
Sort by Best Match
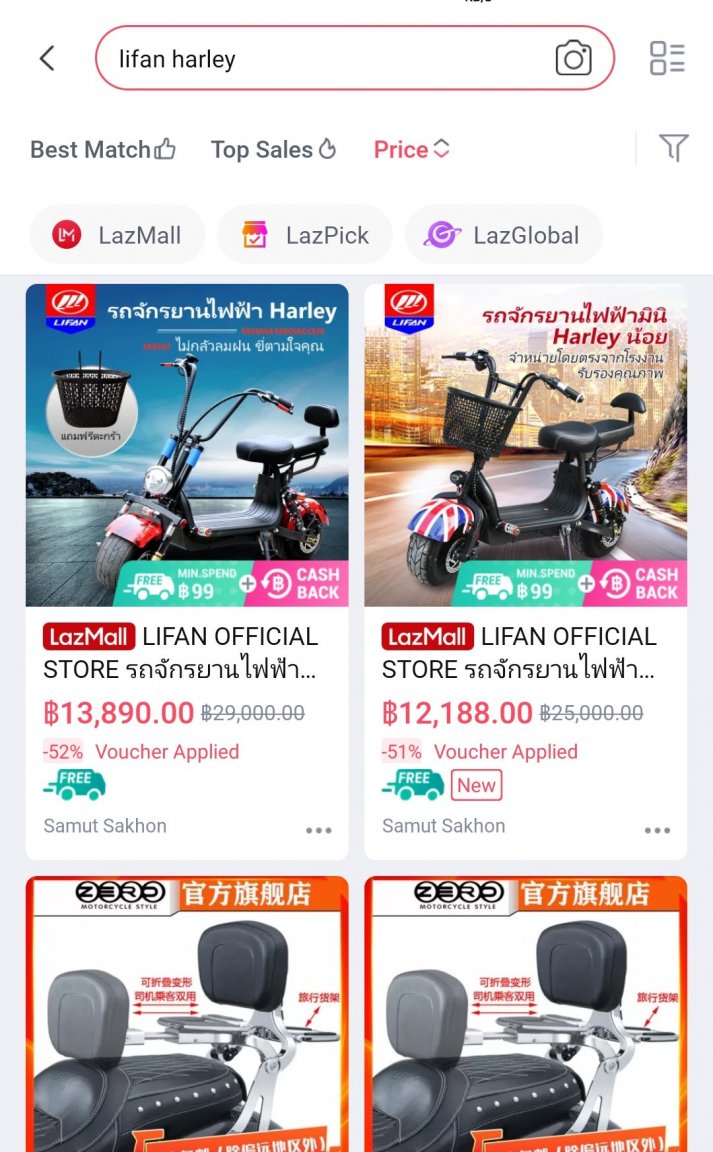103,150
